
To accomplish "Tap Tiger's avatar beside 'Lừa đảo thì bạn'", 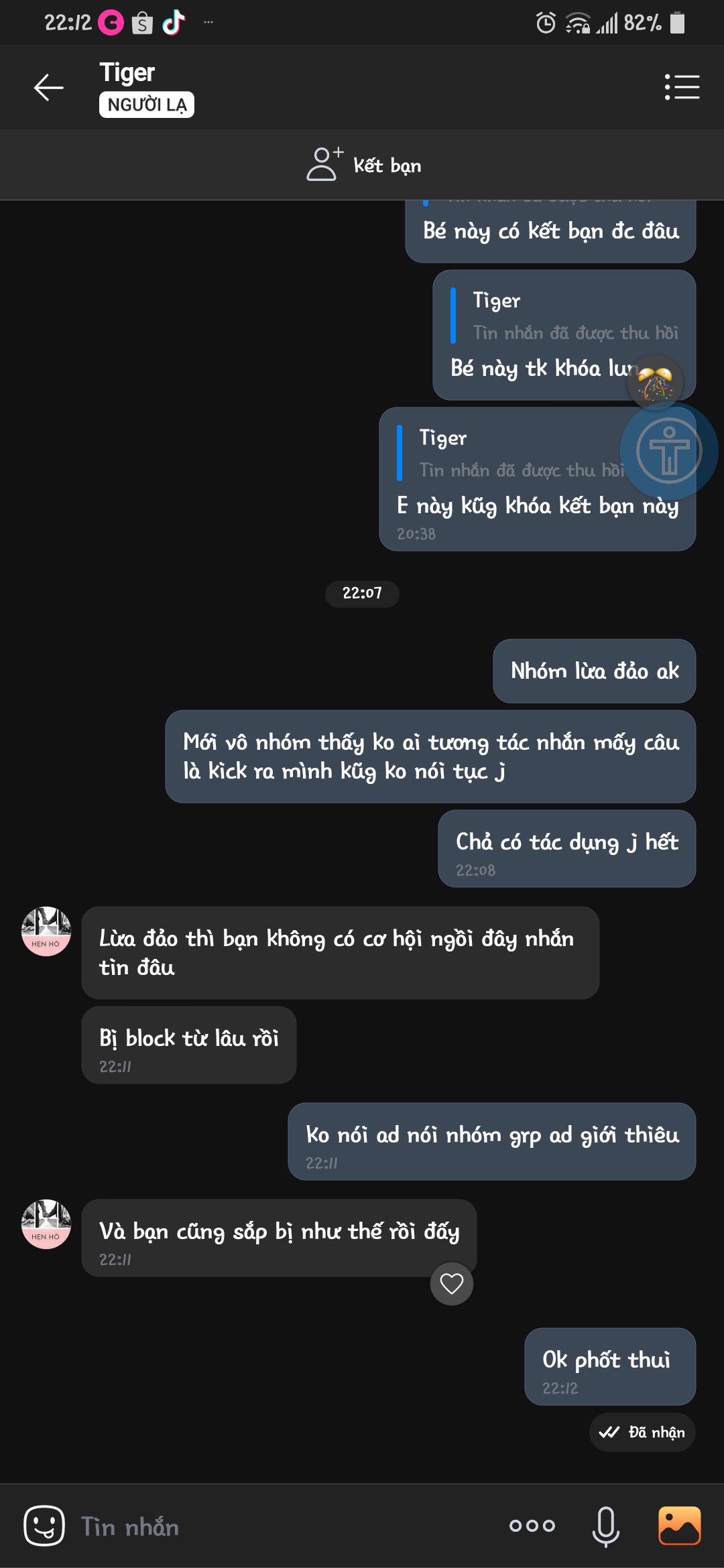I will tap(46, 931).
